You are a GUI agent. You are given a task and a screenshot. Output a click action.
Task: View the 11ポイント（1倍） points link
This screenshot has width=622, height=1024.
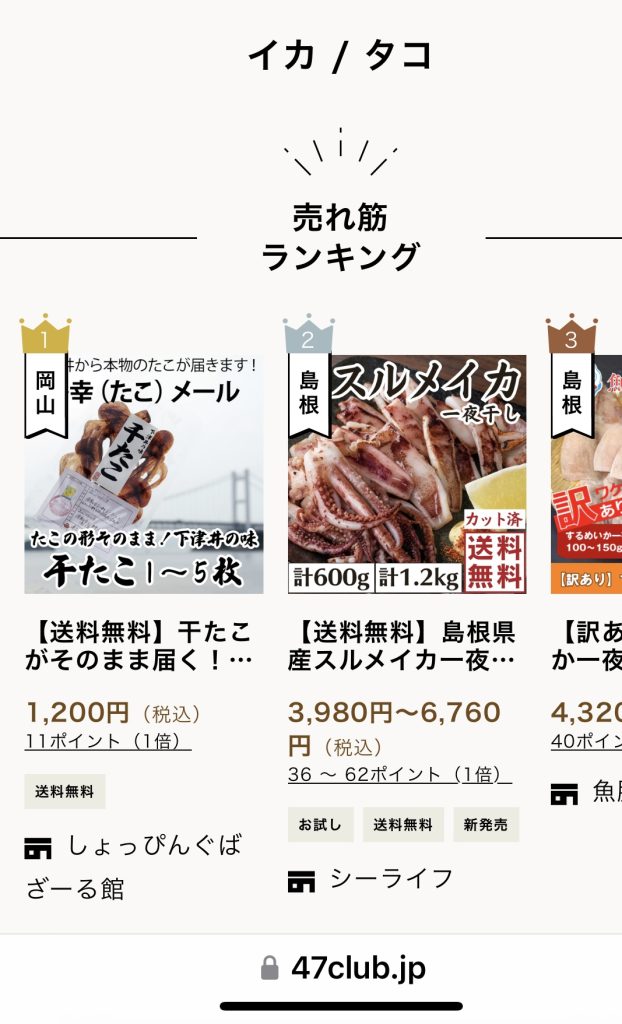pos(108,742)
